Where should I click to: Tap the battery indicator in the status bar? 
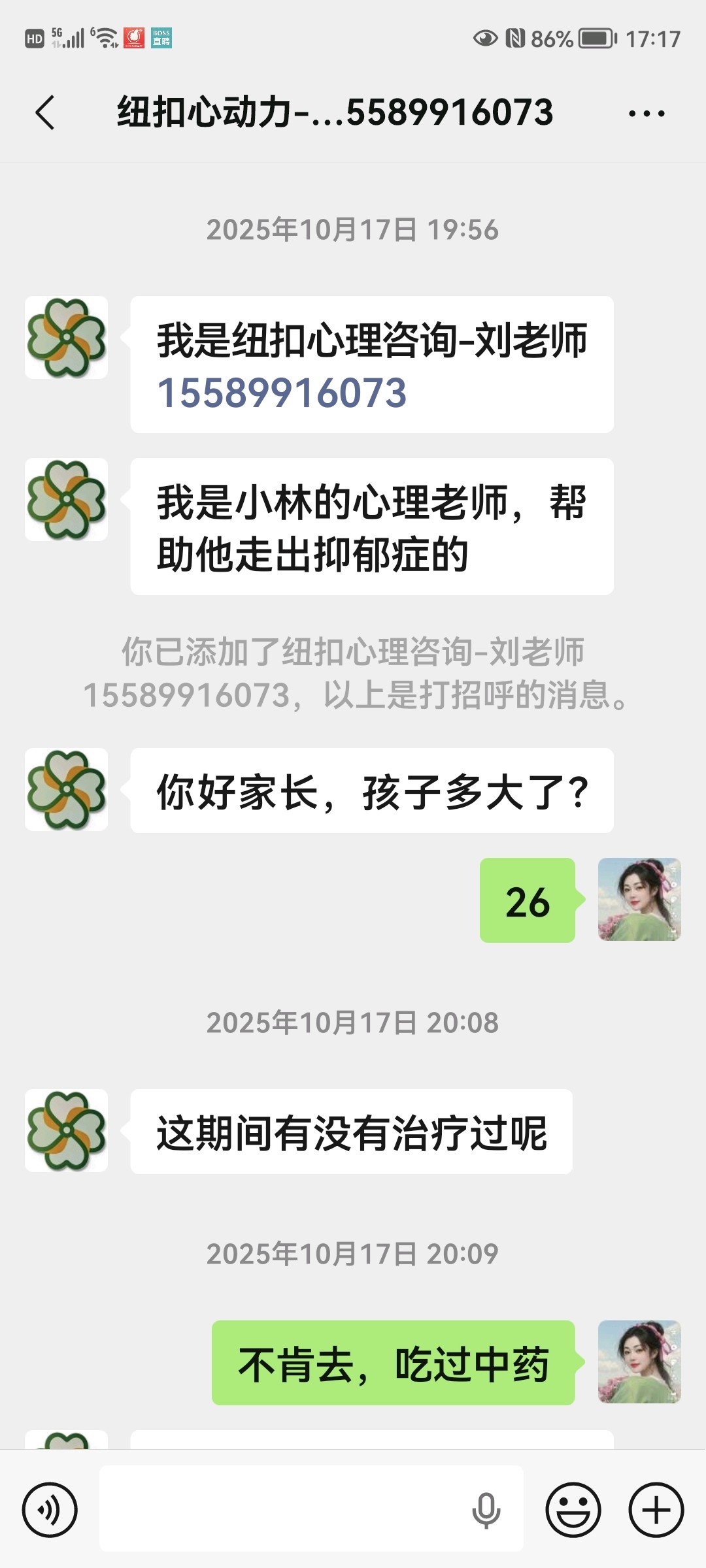[595, 37]
